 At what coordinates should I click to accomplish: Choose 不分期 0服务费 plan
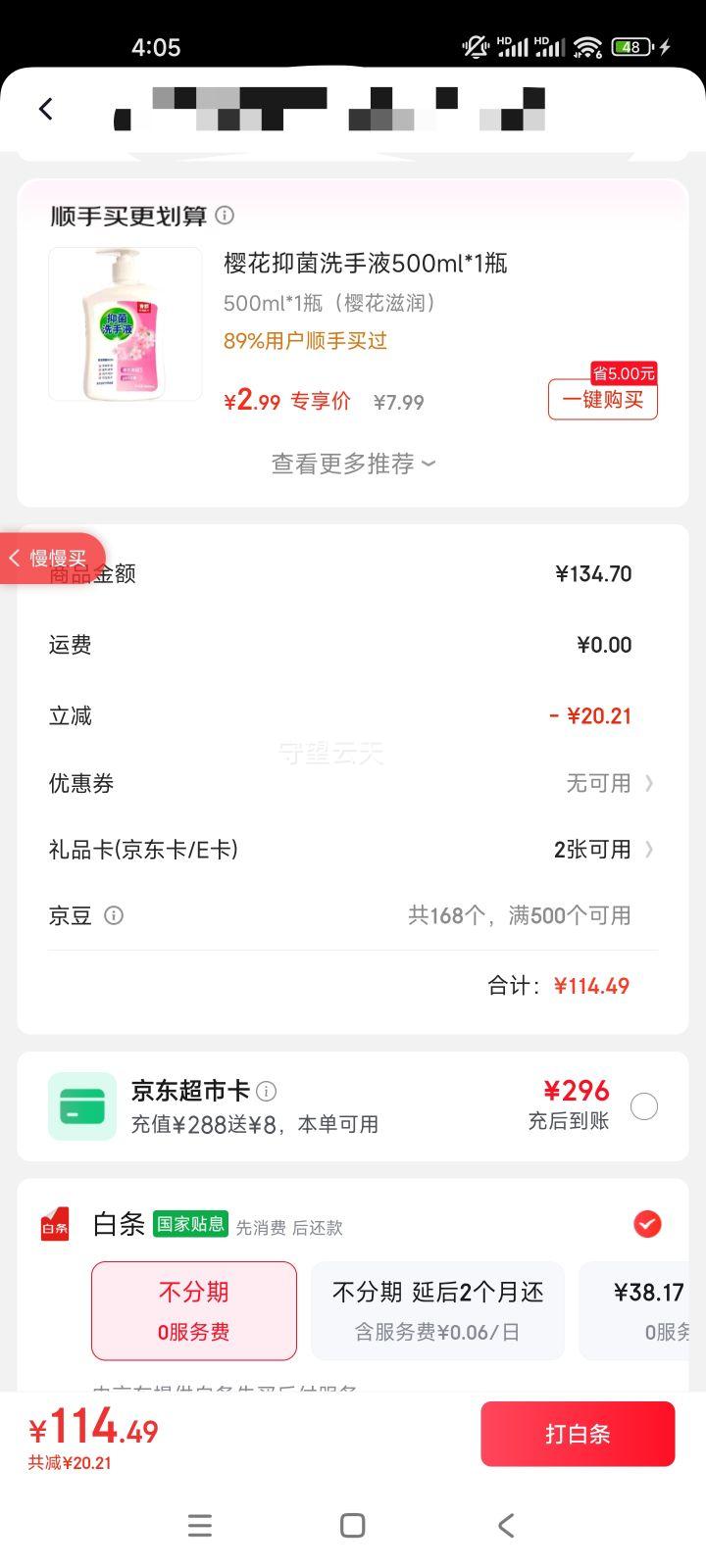pyautogui.click(x=194, y=1310)
